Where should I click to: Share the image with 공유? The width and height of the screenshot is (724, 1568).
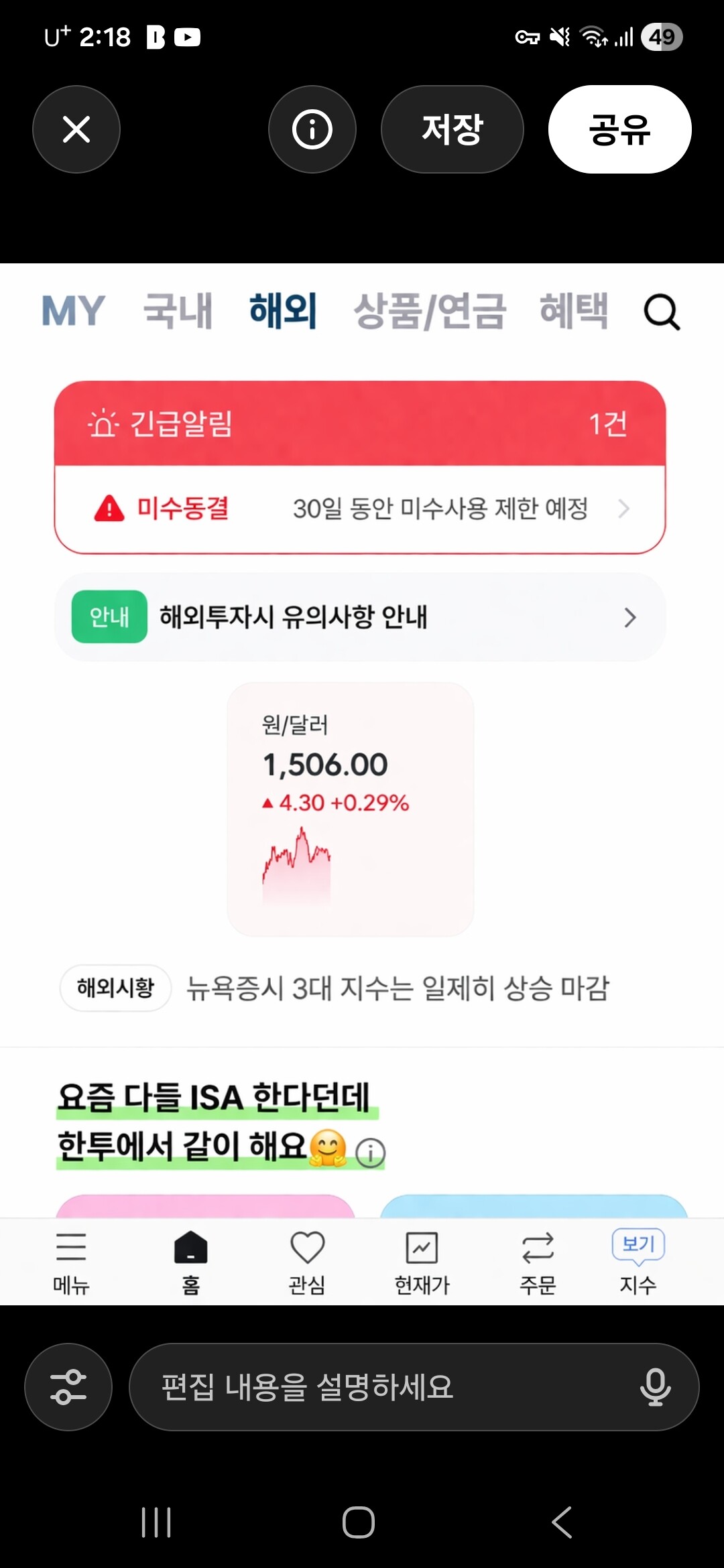click(620, 129)
